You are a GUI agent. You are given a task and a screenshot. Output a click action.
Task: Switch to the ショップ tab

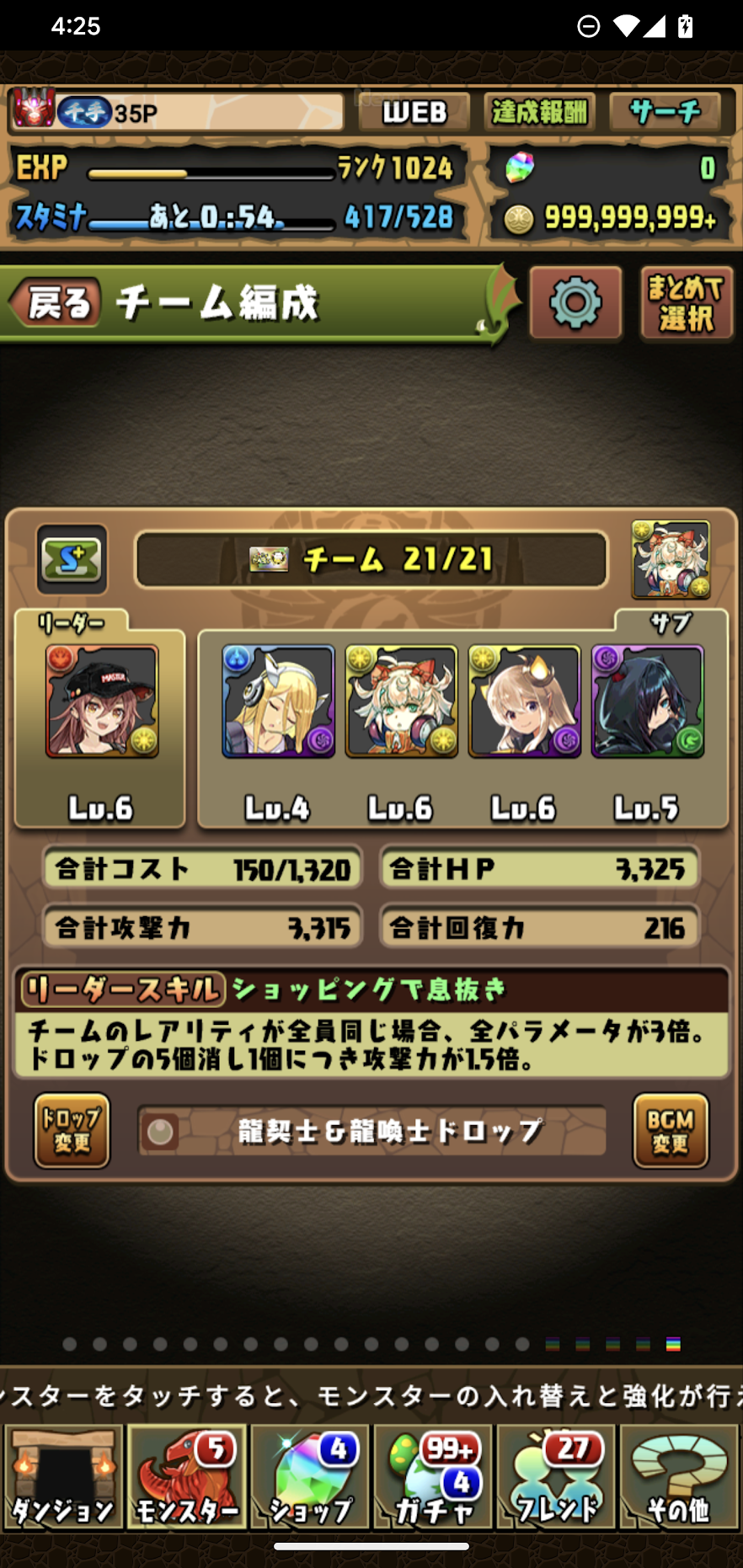[x=310, y=1477]
